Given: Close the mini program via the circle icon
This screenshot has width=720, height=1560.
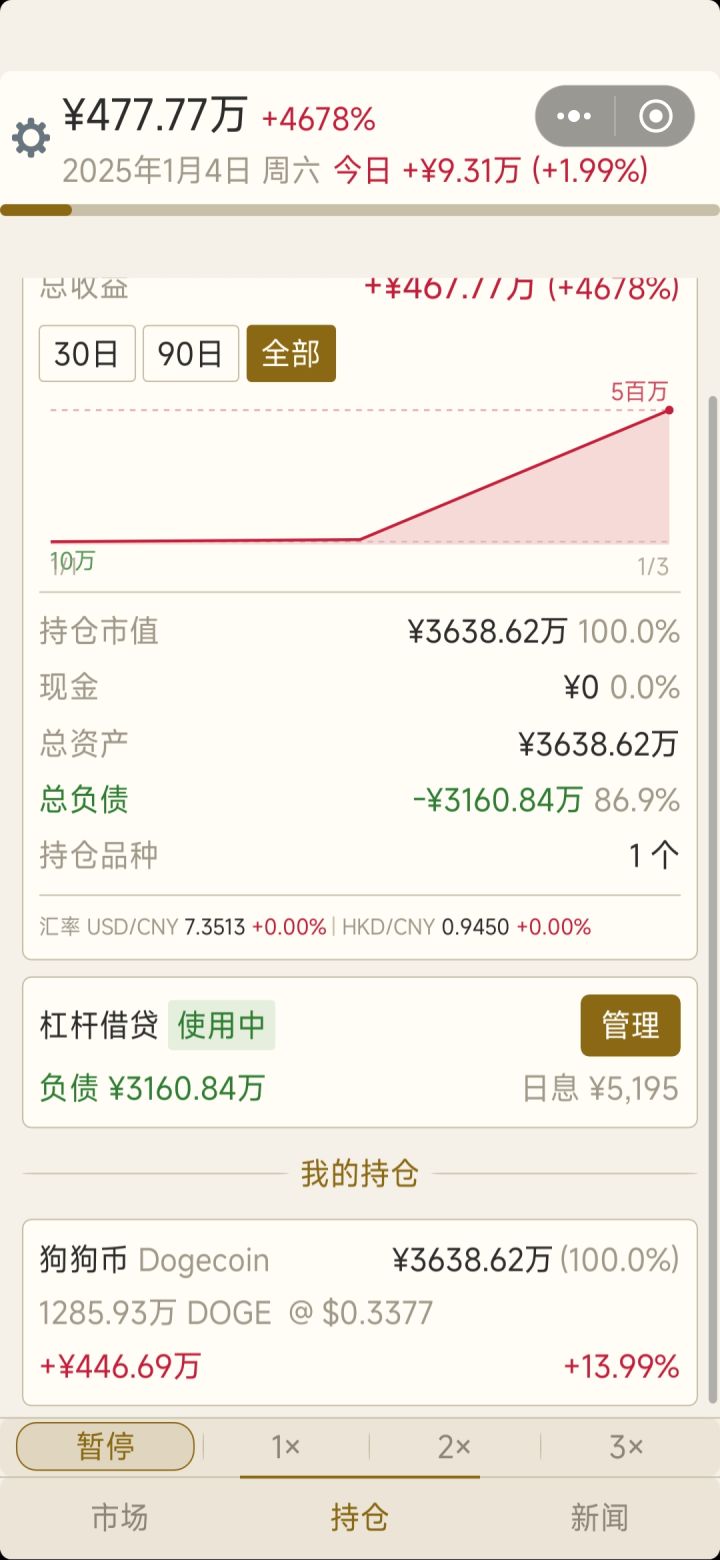Looking at the screenshot, I should click(656, 117).
